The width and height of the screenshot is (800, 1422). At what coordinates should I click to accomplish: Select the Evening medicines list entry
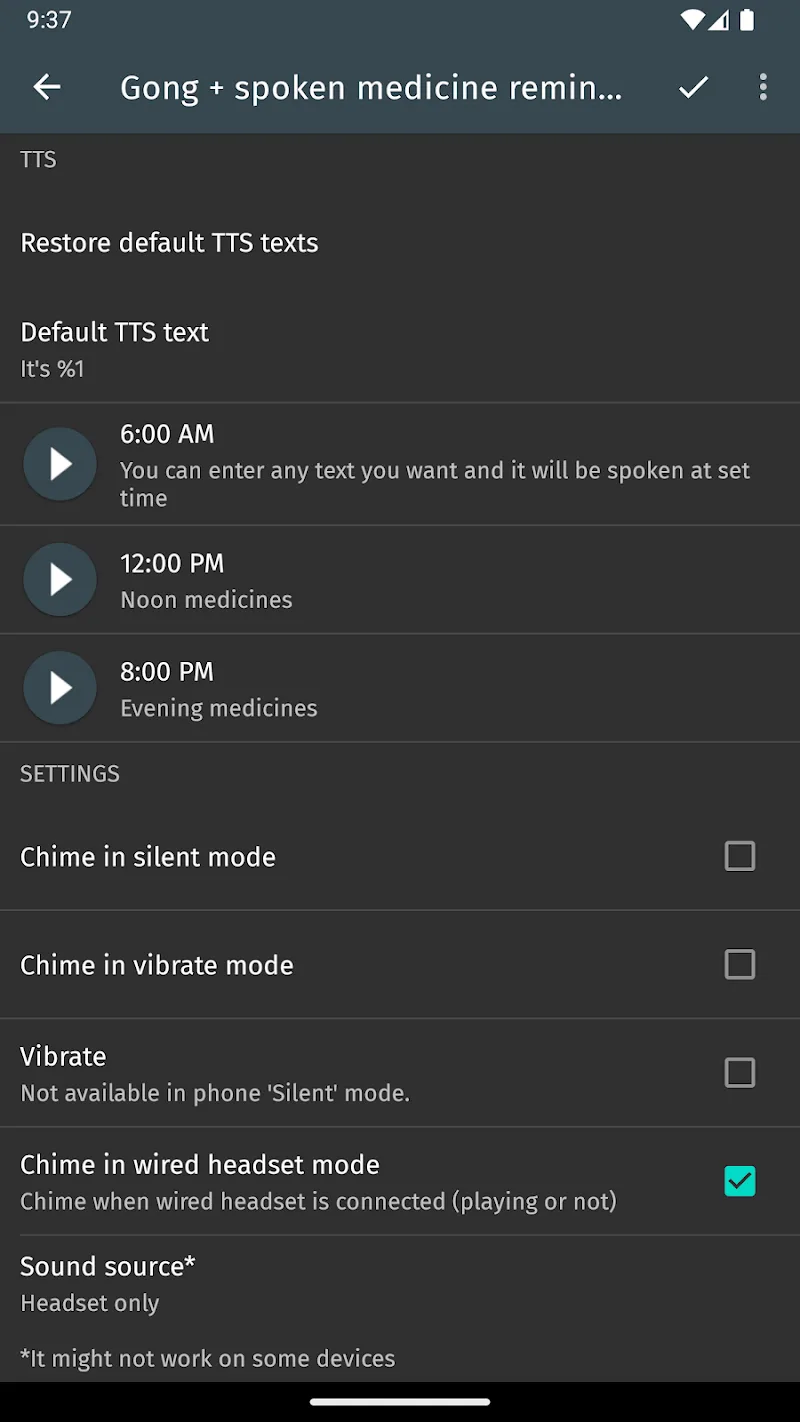[400, 687]
